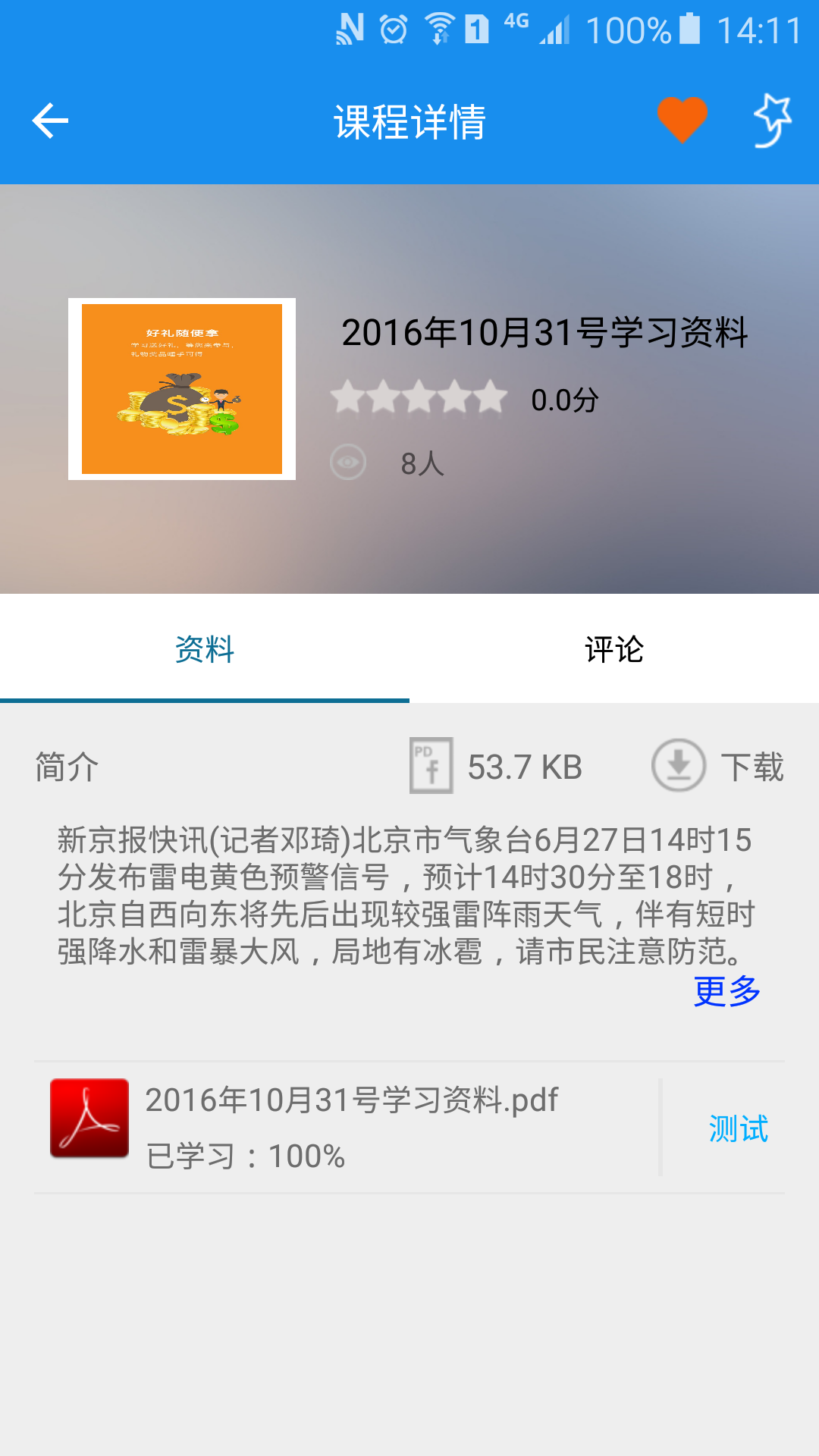The height and width of the screenshot is (1456, 819).
Task: Tap the star rating icon in header
Action: click(772, 120)
